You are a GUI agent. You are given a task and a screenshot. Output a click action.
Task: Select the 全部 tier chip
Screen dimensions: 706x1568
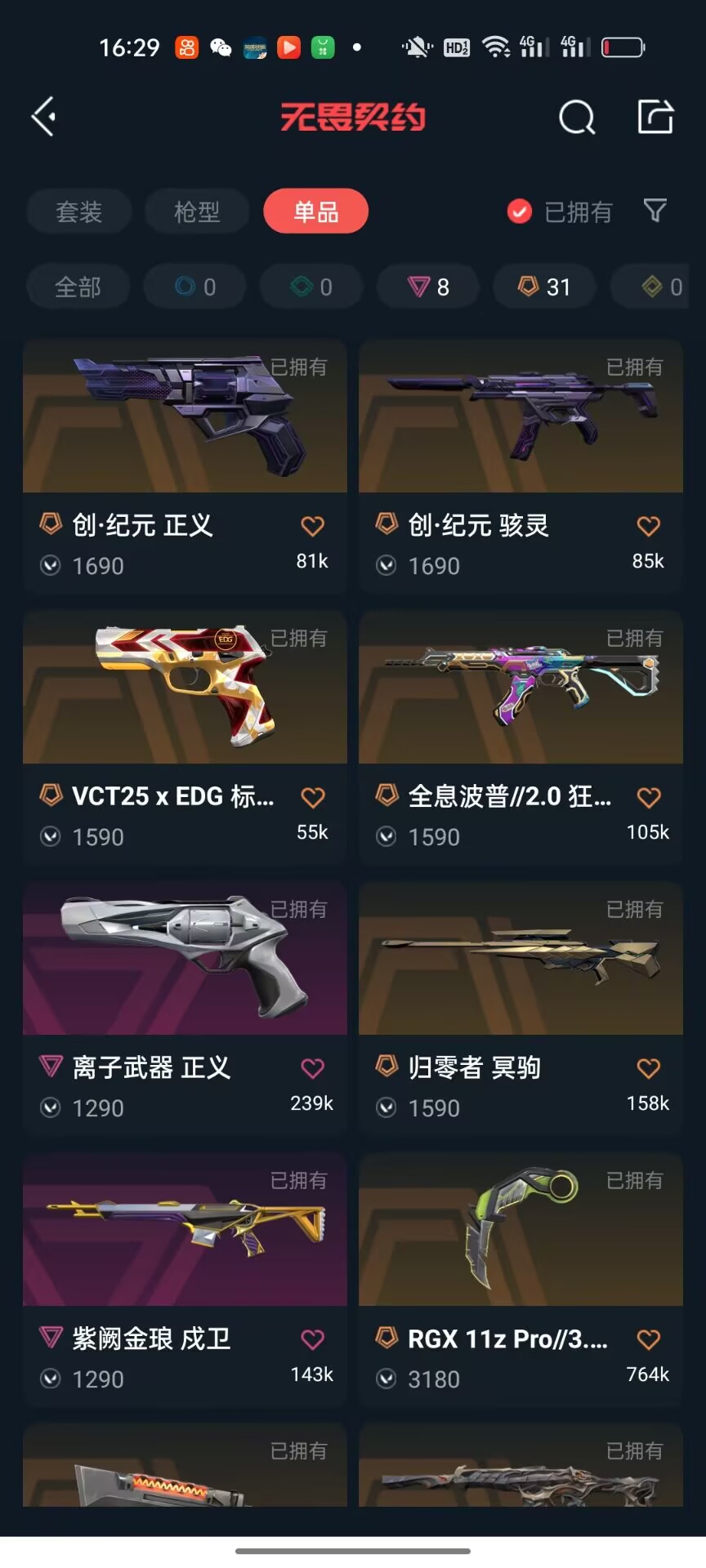78,287
